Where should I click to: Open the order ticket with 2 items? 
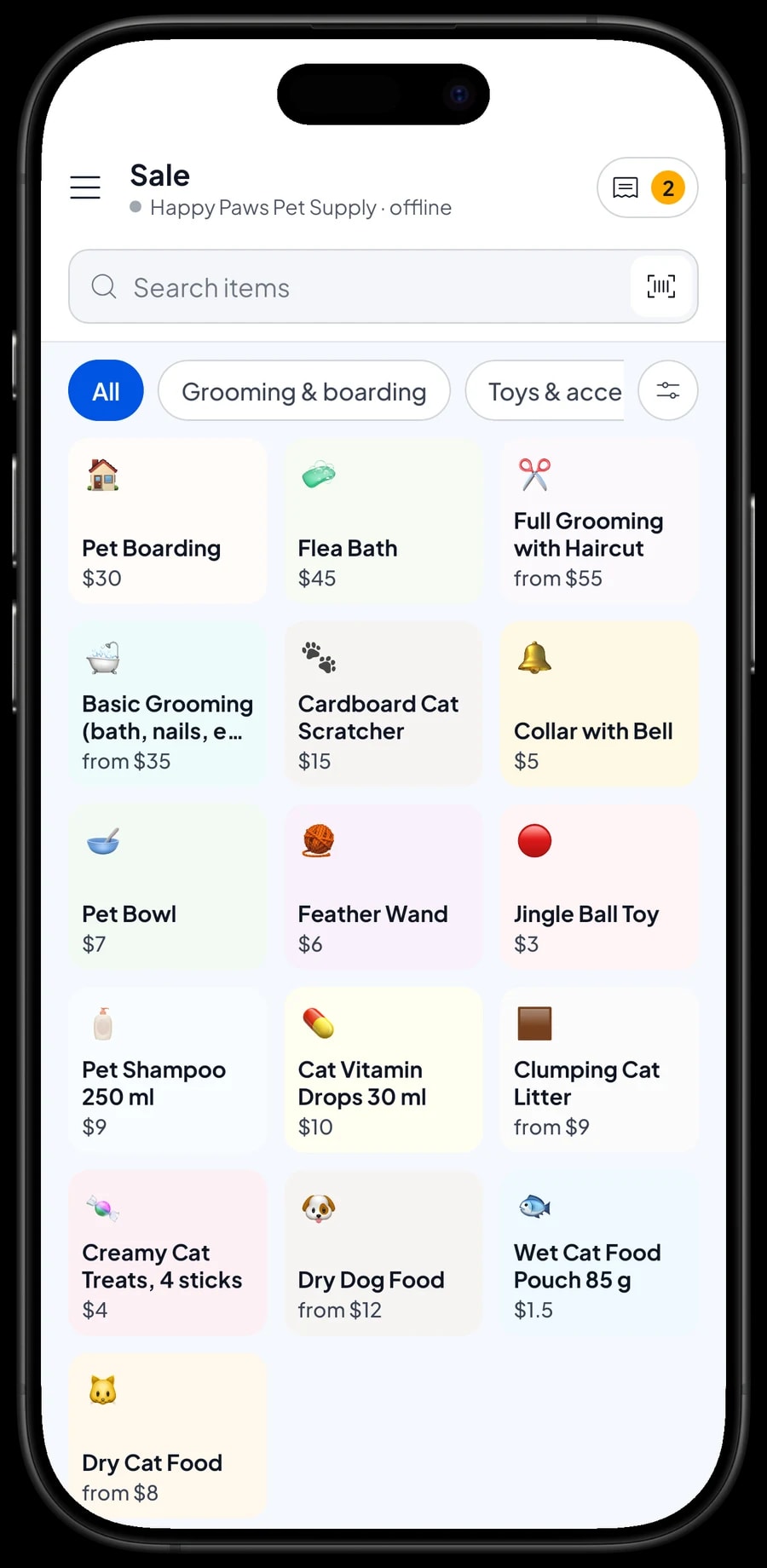click(648, 187)
